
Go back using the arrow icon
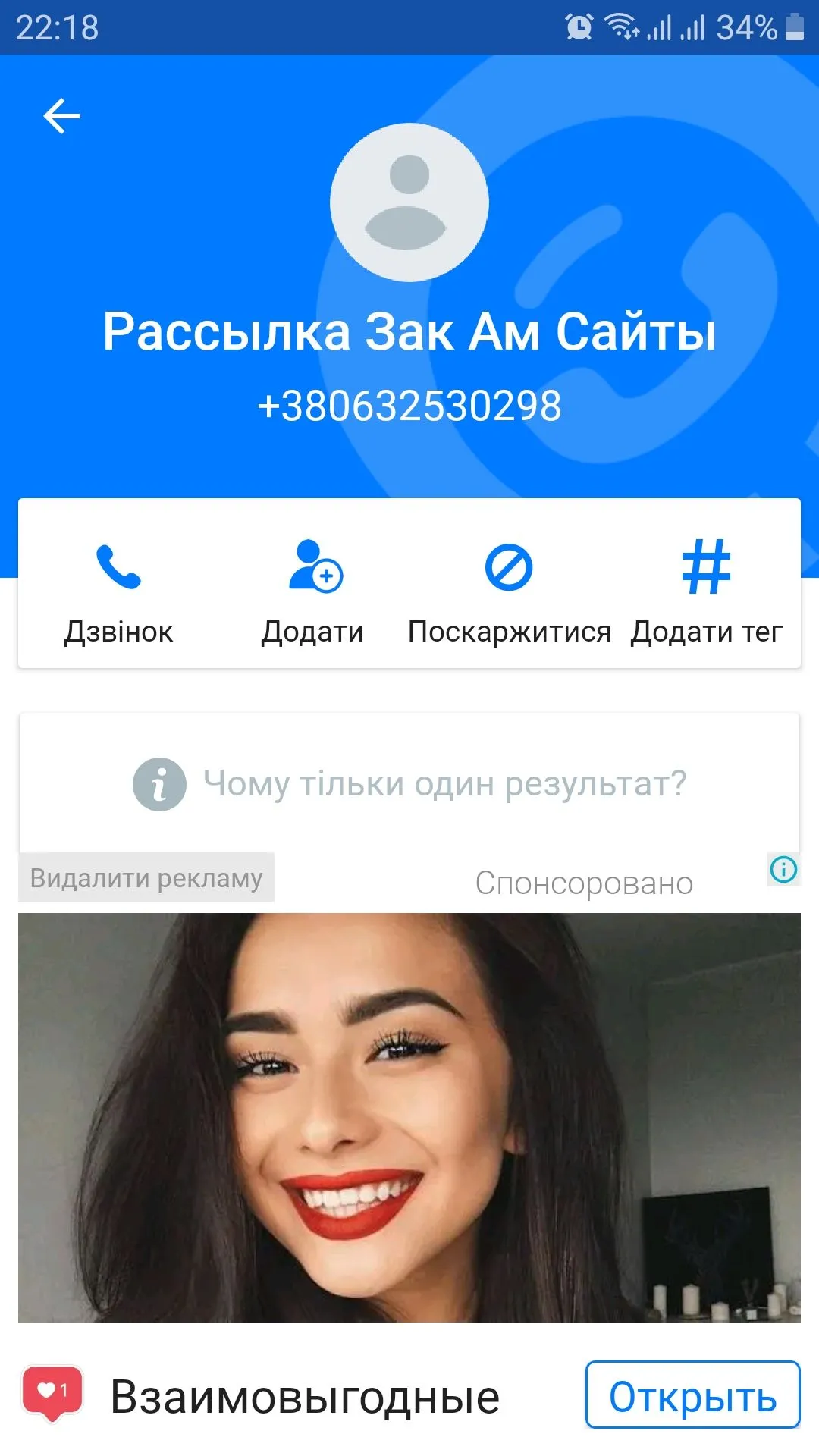(61, 116)
